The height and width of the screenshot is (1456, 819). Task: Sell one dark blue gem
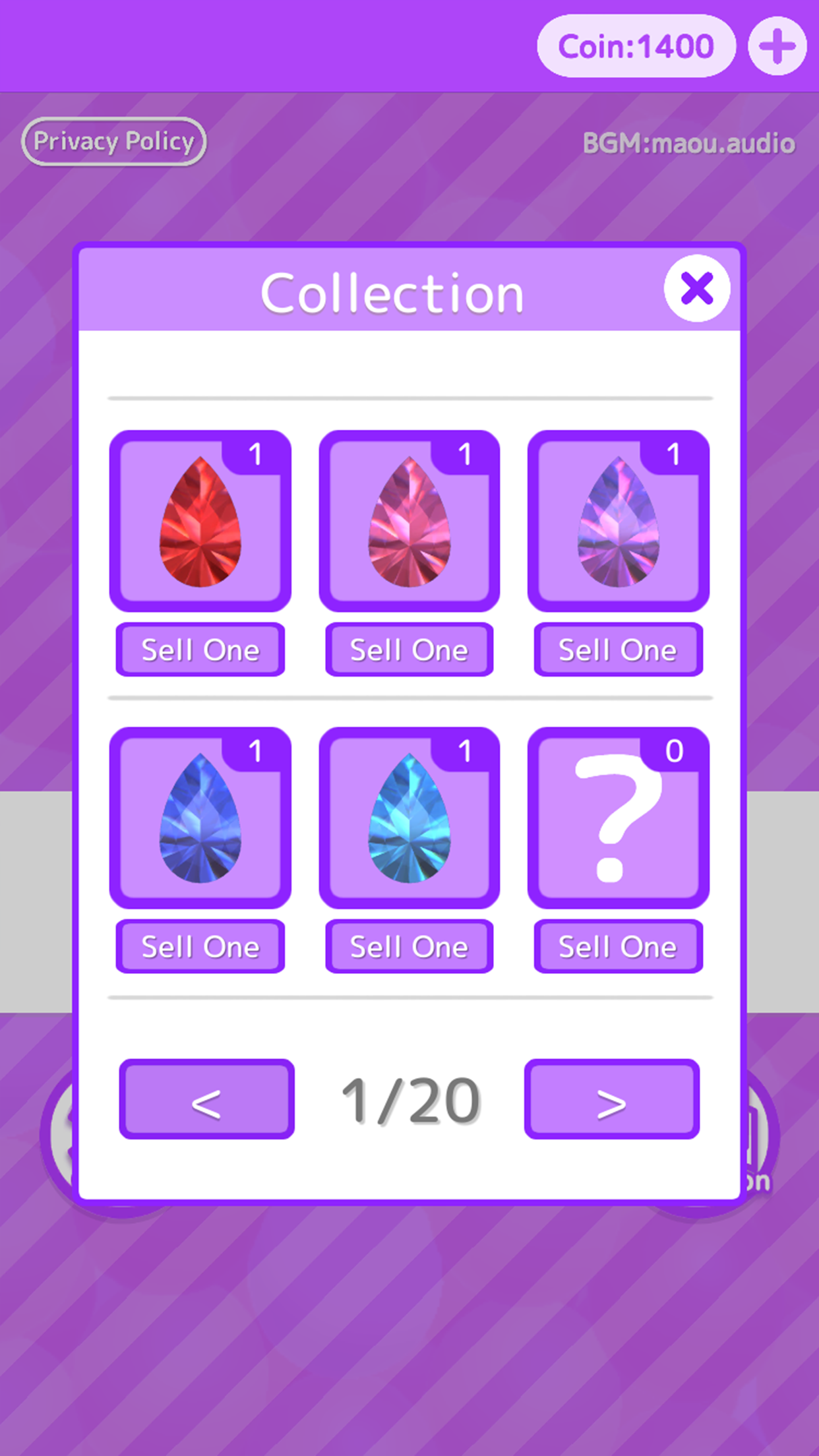(x=200, y=947)
